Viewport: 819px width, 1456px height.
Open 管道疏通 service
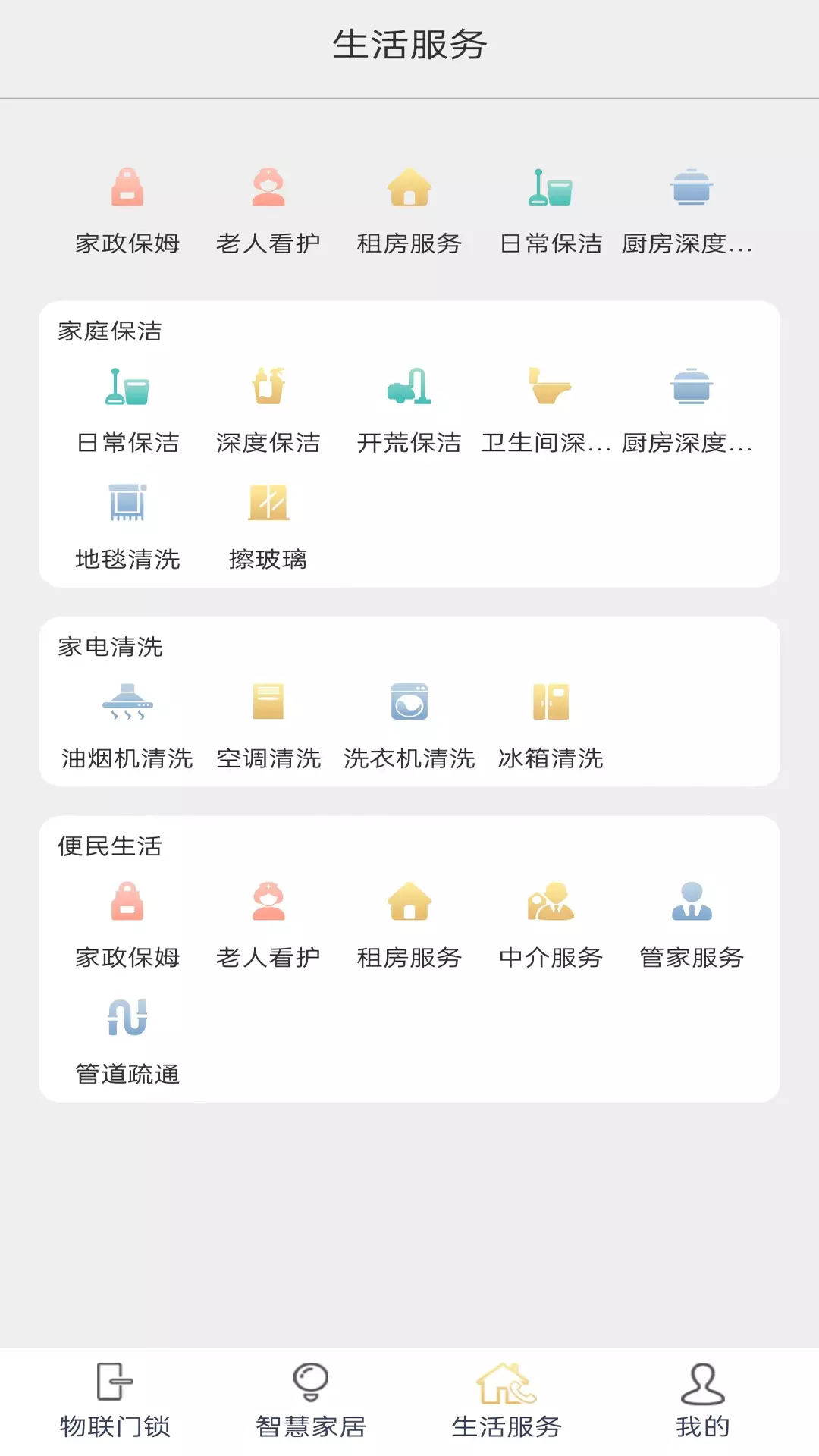coord(127,1042)
